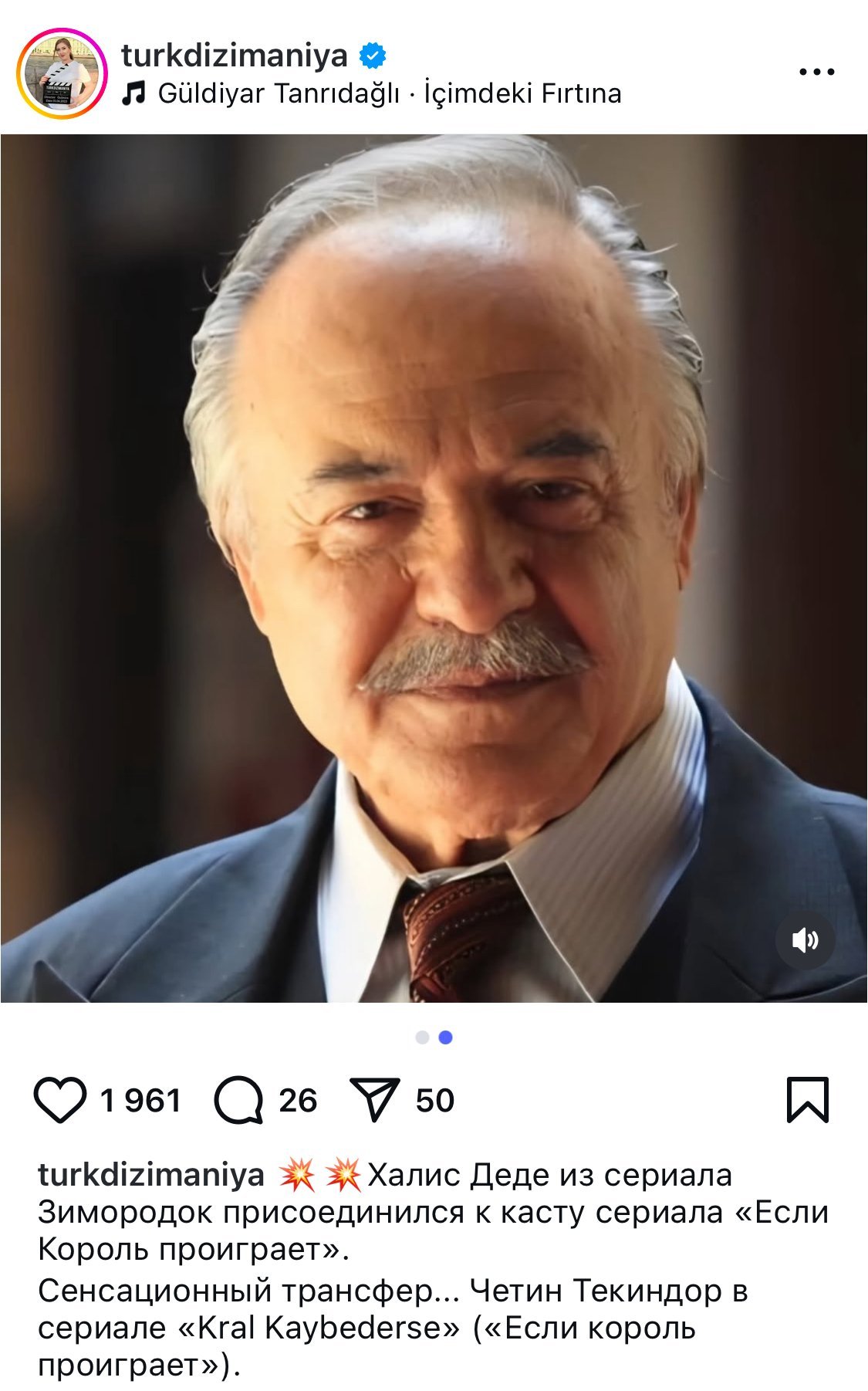Open turkdizimaniya profile from header username
This screenshot has width=868, height=1391.
click(235, 56)
